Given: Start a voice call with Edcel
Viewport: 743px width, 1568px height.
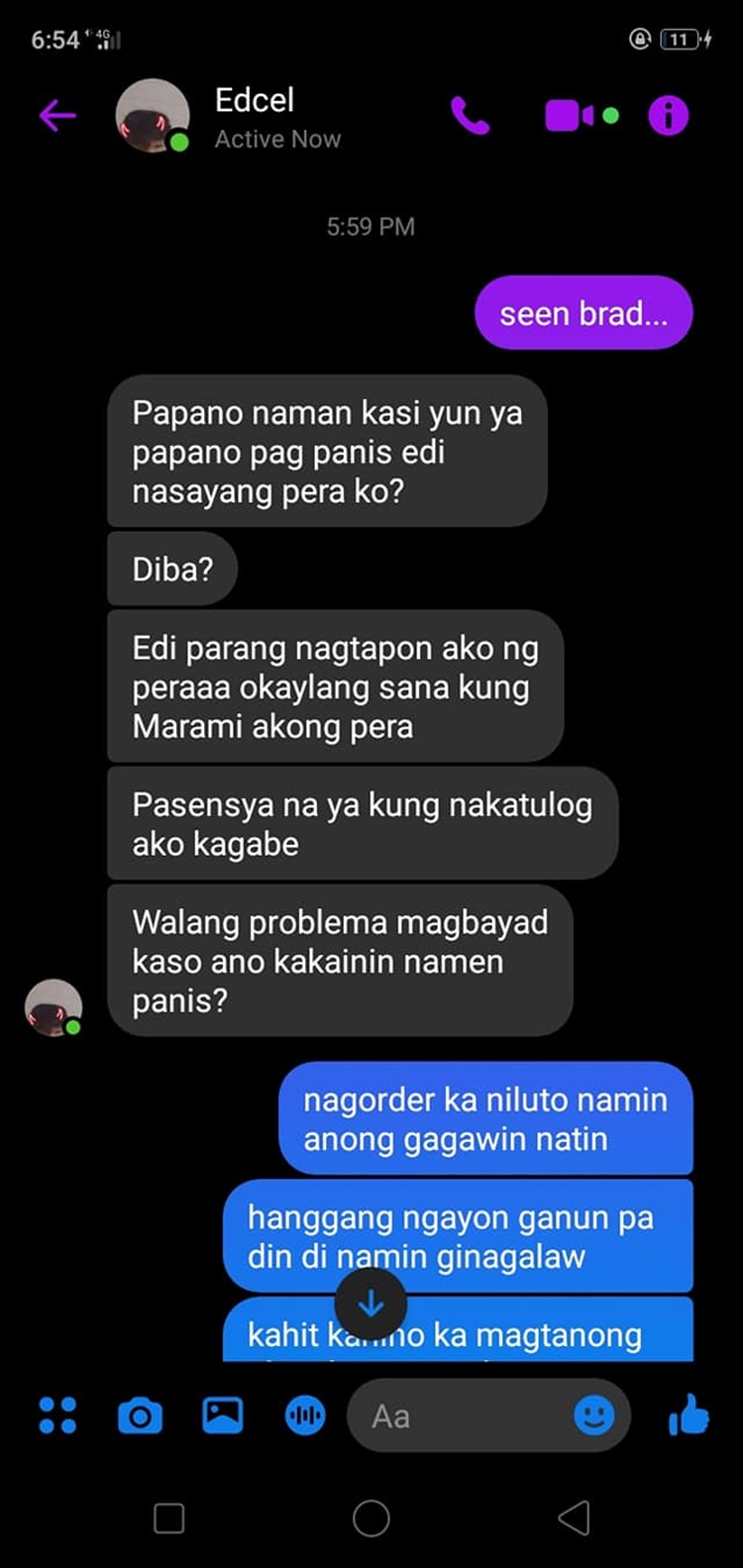Looking at the screenshot, I should click(470, 116).
